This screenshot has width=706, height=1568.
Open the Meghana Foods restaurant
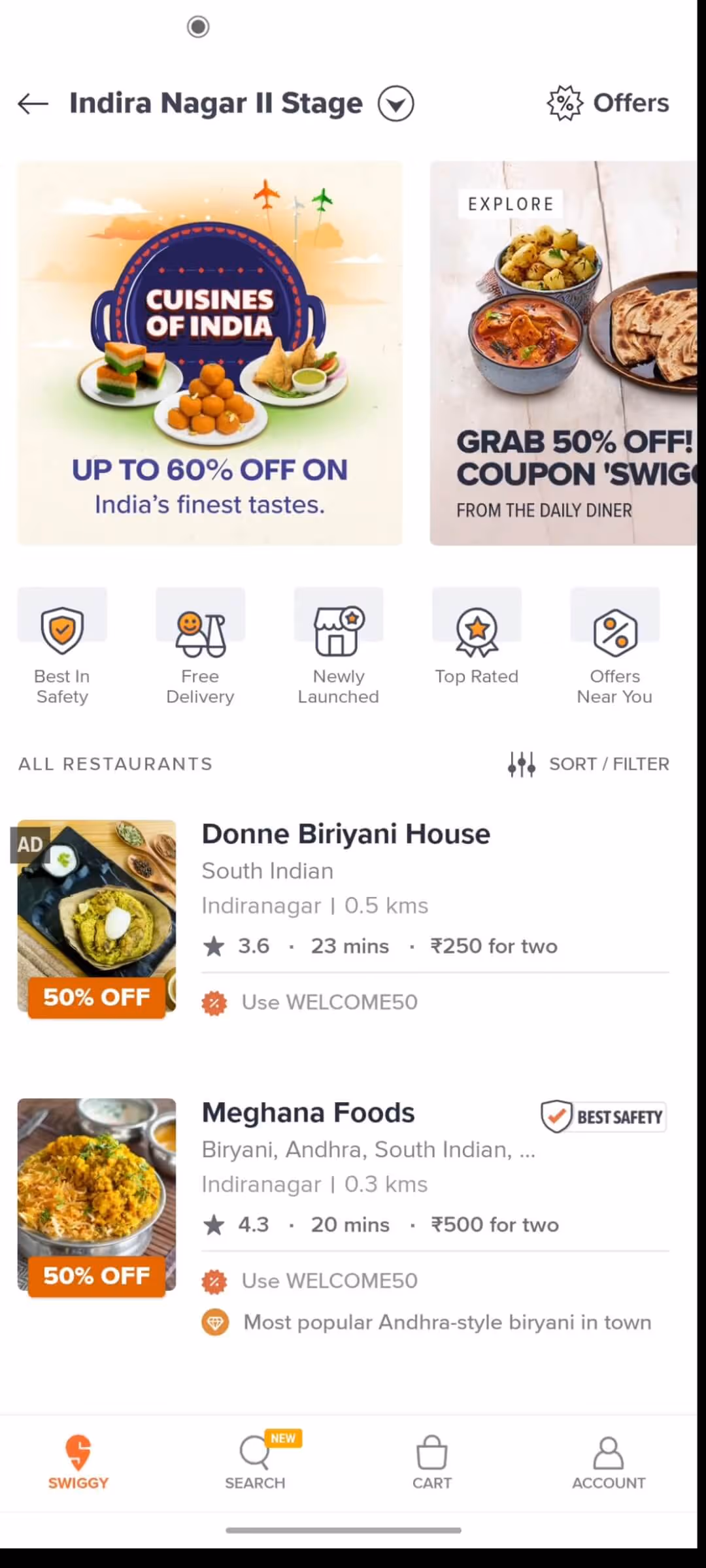[308, 1113]
